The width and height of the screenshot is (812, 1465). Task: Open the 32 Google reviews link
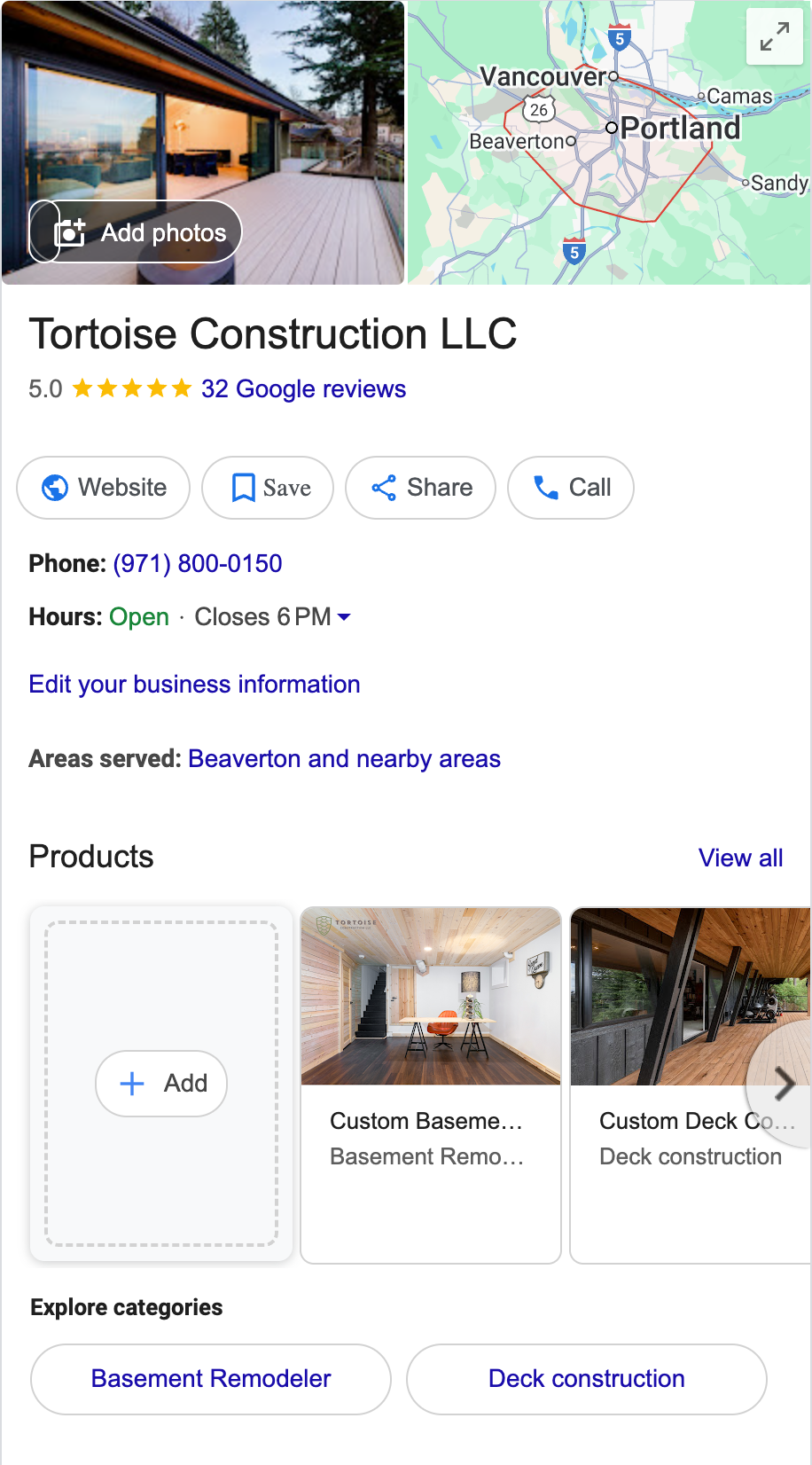pos(303,389)
